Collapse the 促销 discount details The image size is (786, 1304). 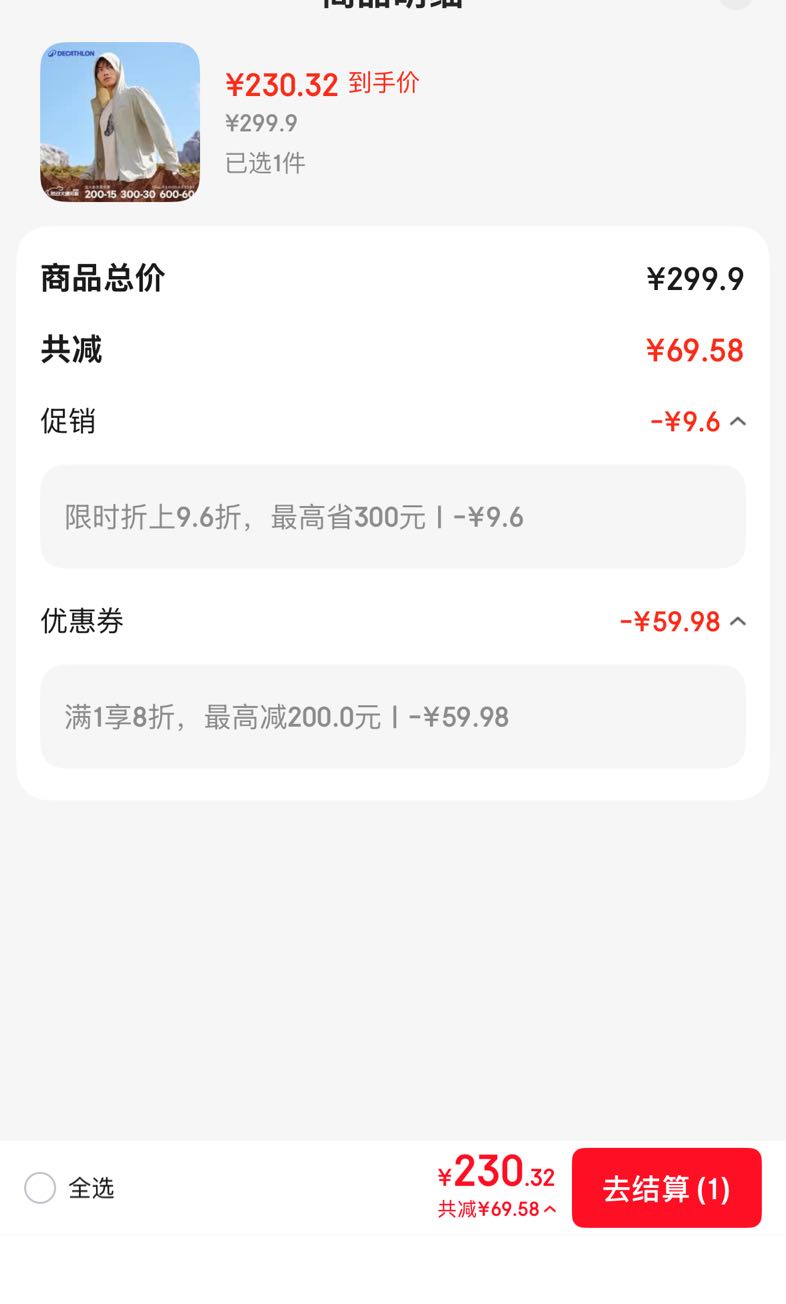click(738, 421)
